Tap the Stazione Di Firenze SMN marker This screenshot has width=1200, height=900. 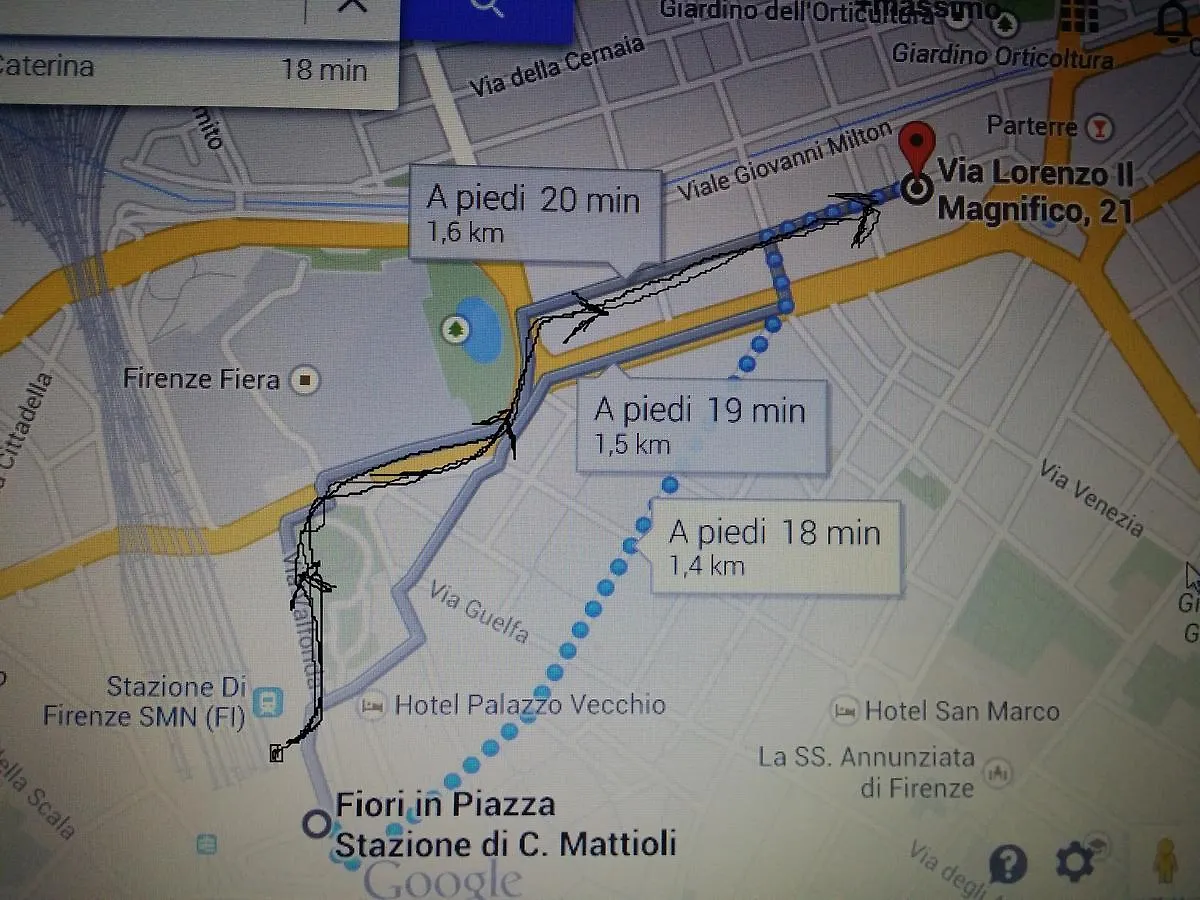(267, 701)
